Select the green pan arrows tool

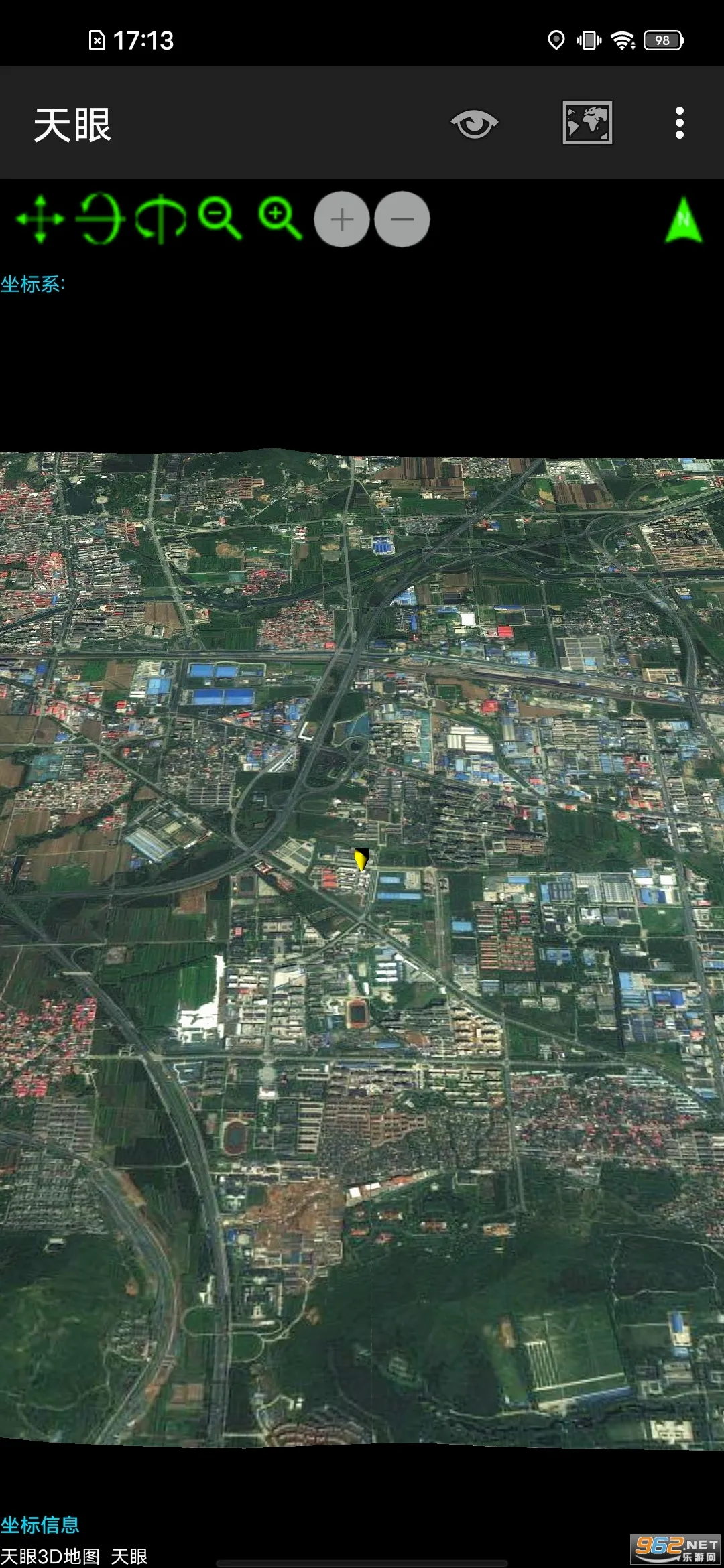pyautogui.click(x=40, y=219)
